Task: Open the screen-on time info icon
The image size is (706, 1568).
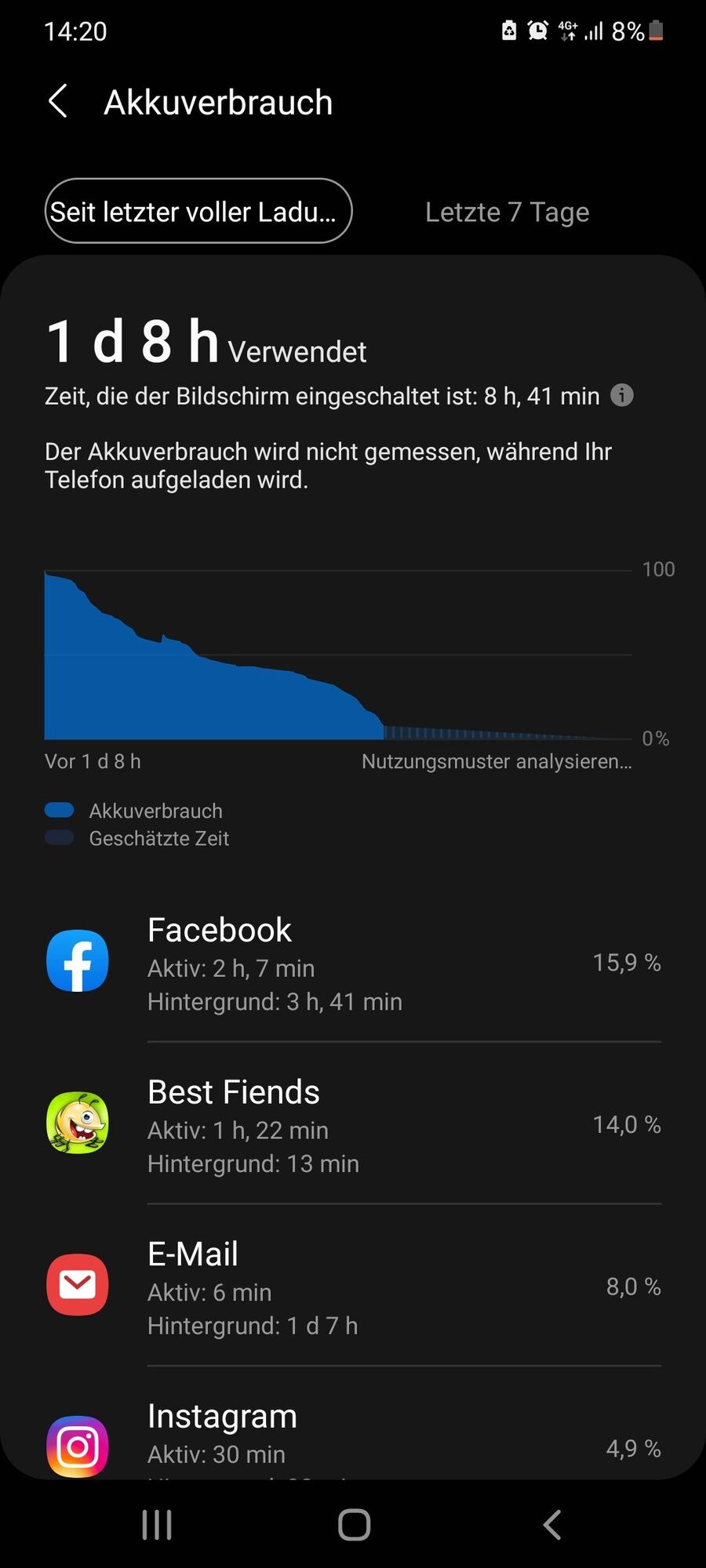Action: point(622,395)
